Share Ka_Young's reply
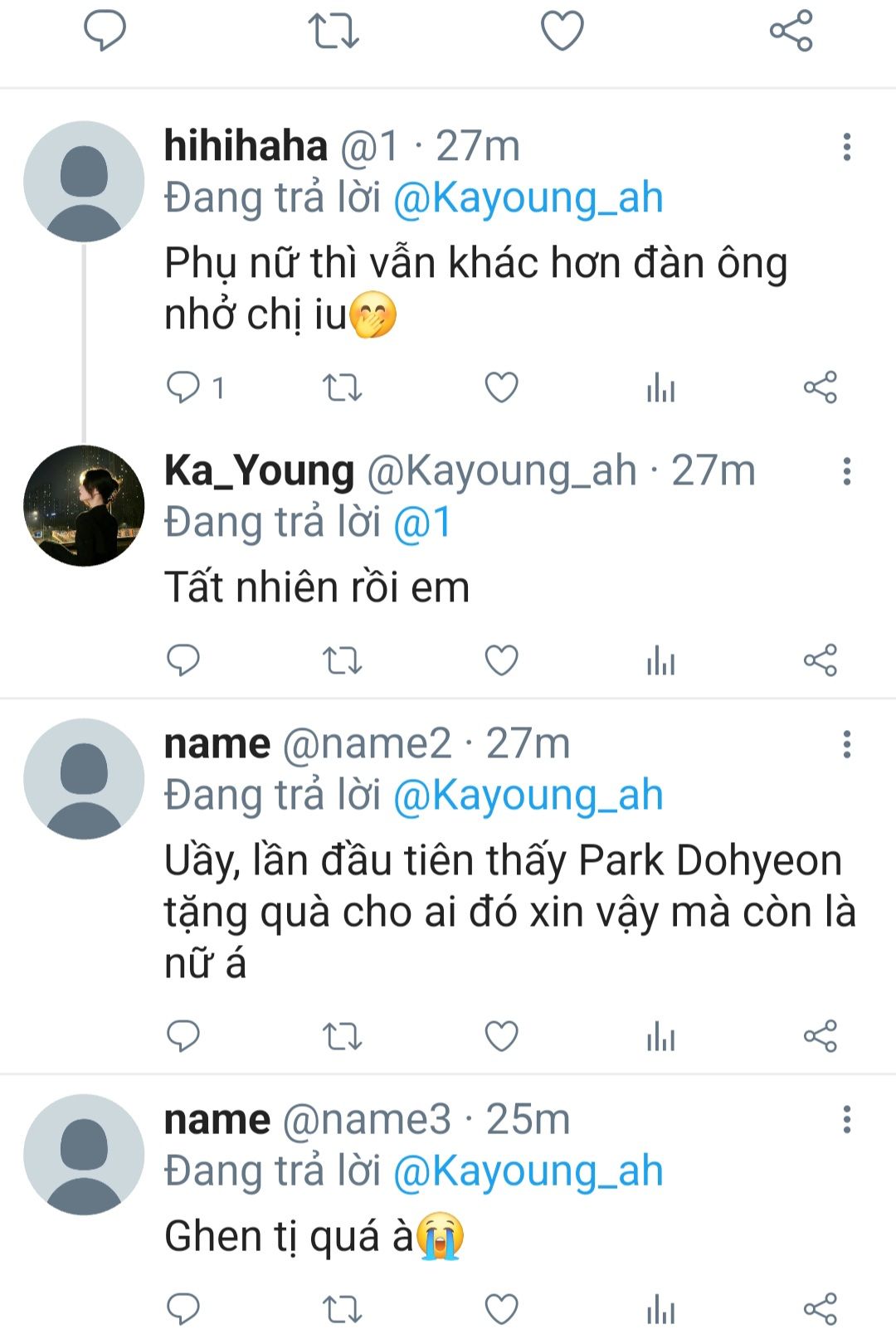Image resolution: width=896 pixels, height=1334 pixels. click(820, 660)
